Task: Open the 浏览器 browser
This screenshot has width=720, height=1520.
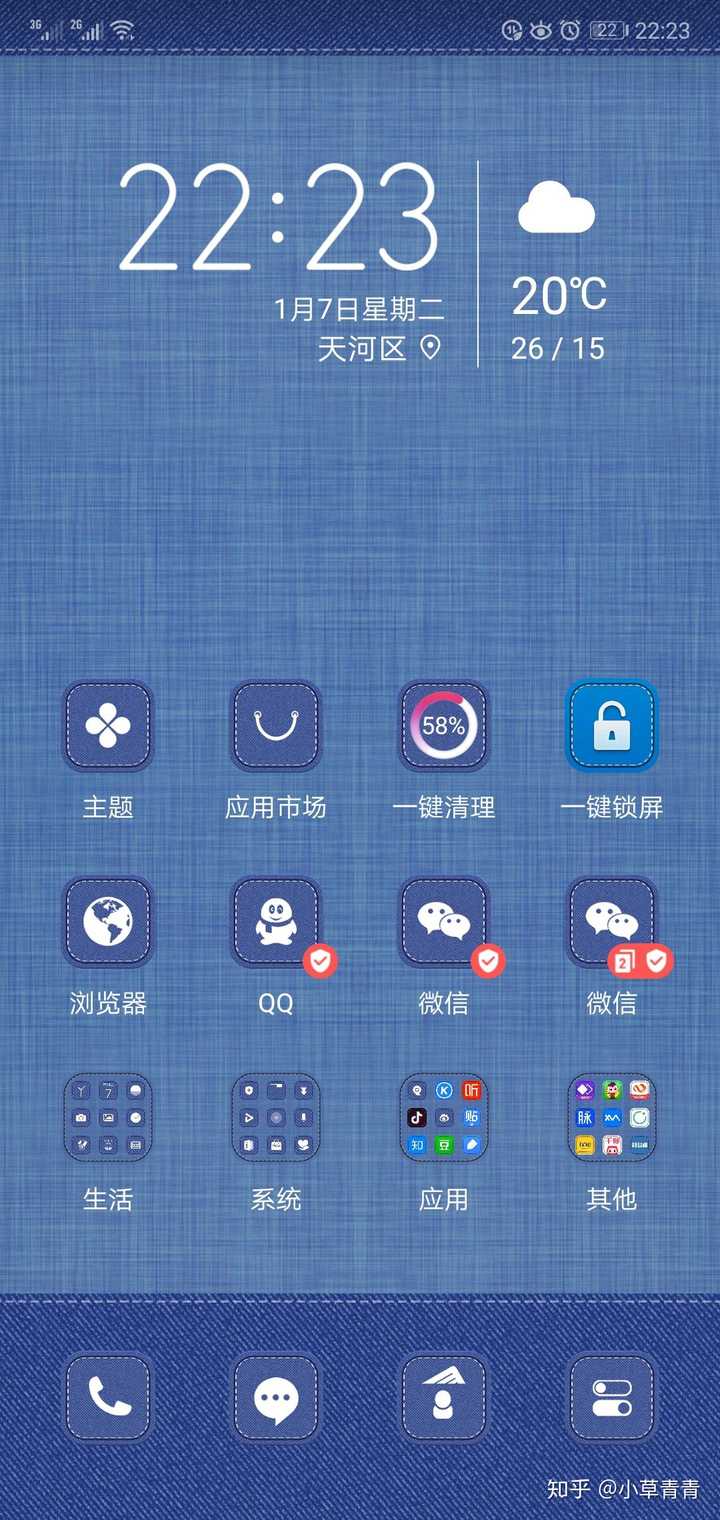Action: click(108, 922)
